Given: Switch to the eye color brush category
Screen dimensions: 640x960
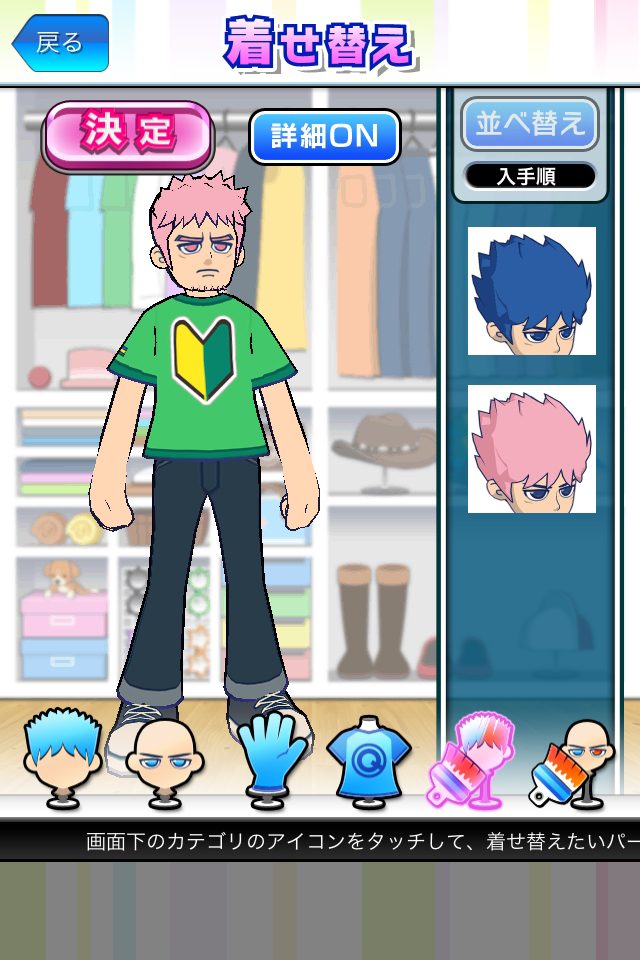Looking at the screenshot, I should [x=572, y=763].
